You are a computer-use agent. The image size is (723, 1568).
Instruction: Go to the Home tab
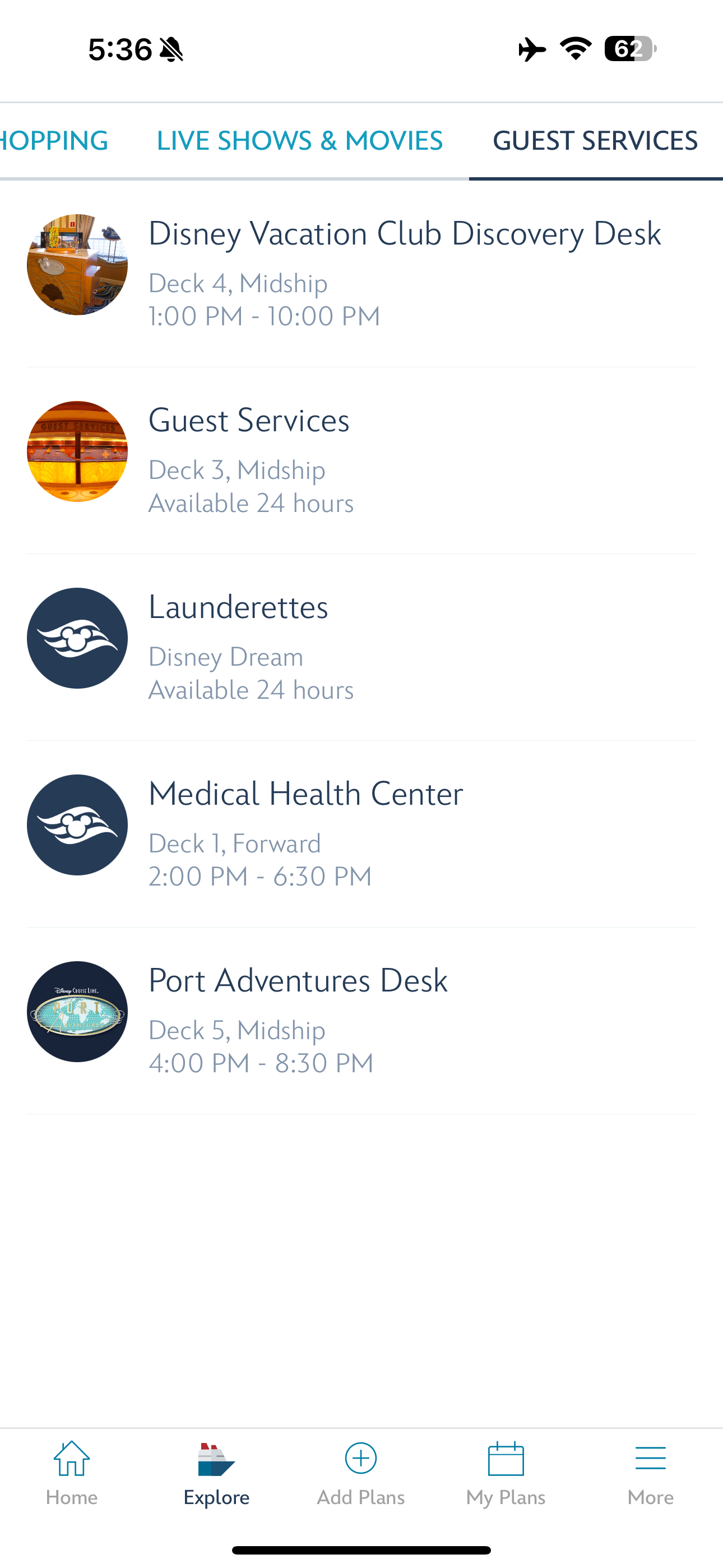point(72,1473)
